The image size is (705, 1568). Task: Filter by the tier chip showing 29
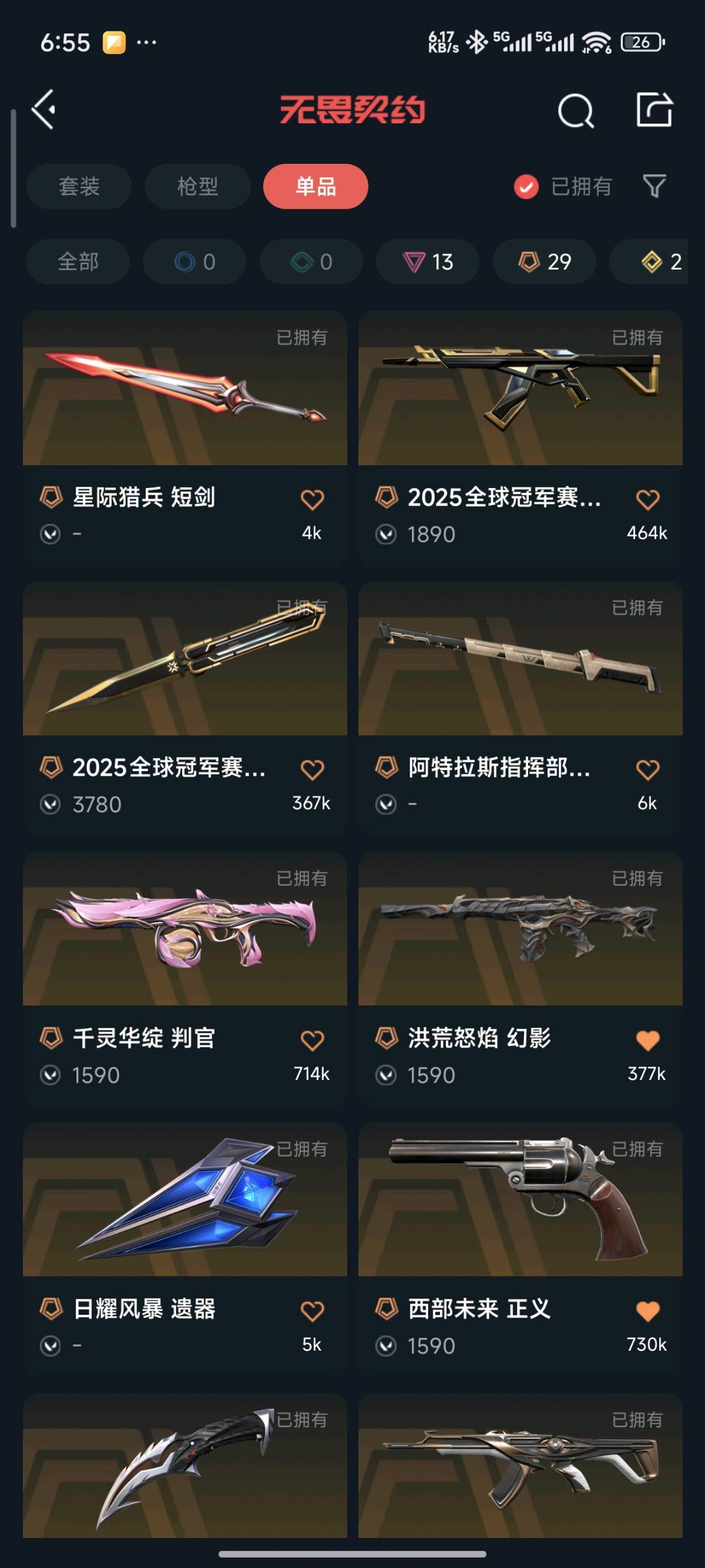[x=544, y=262]
